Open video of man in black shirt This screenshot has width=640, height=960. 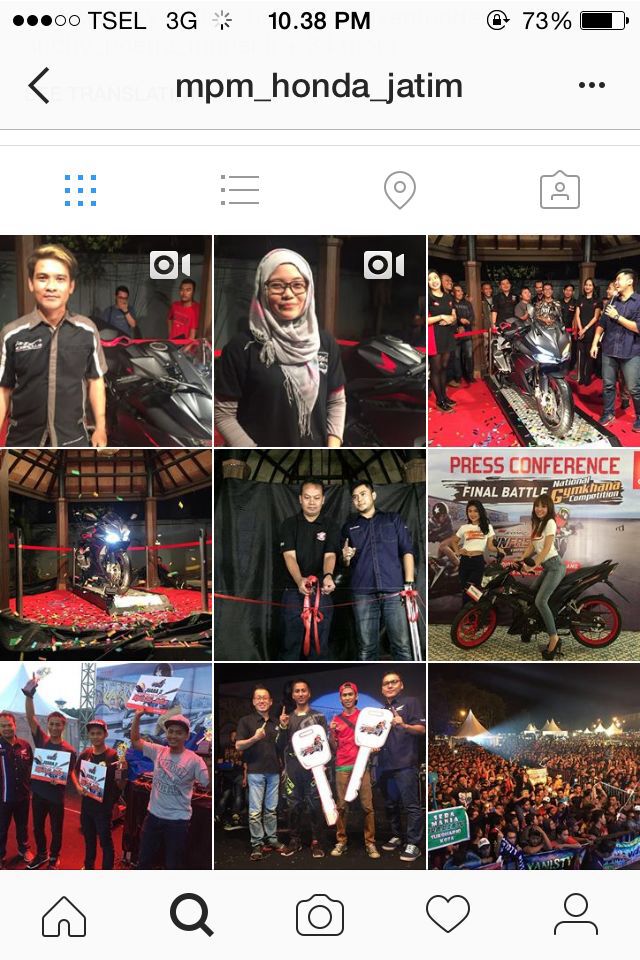coord(106,340)
